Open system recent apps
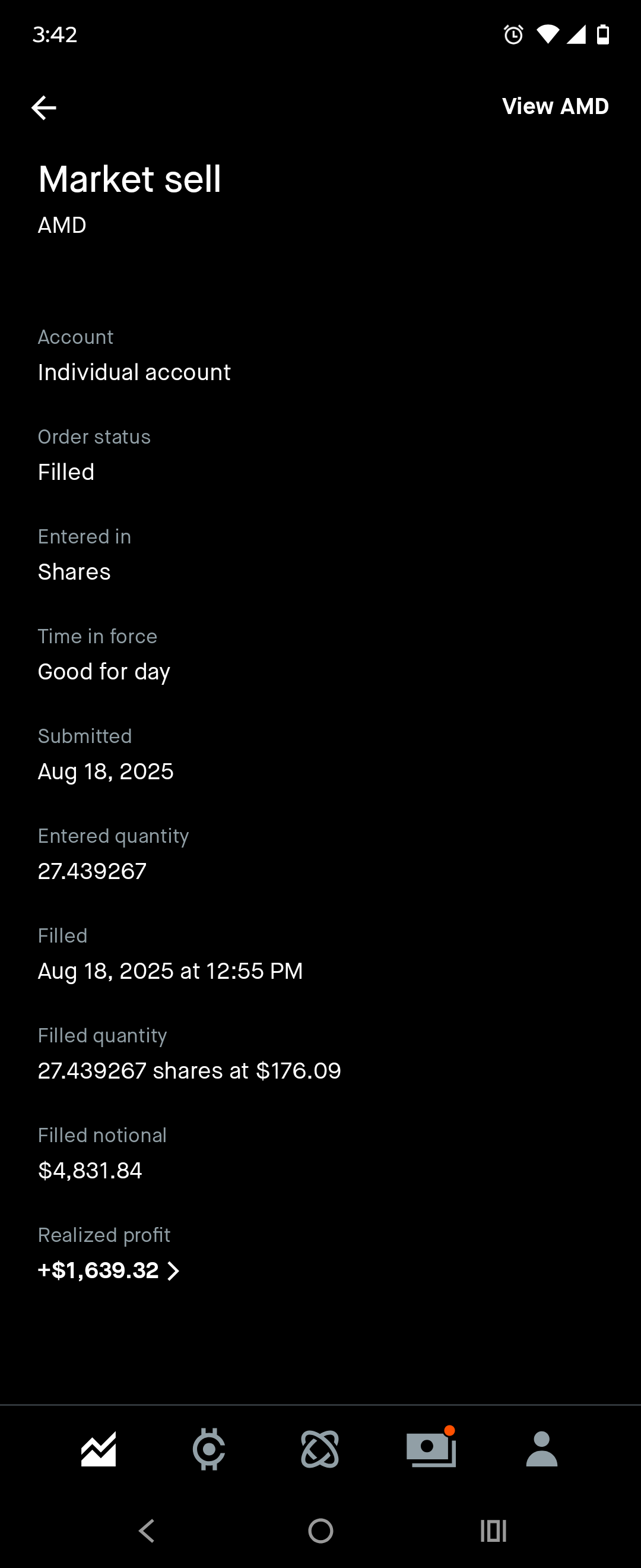This screenshot has width=641, height=1568. click(493, 1530)
